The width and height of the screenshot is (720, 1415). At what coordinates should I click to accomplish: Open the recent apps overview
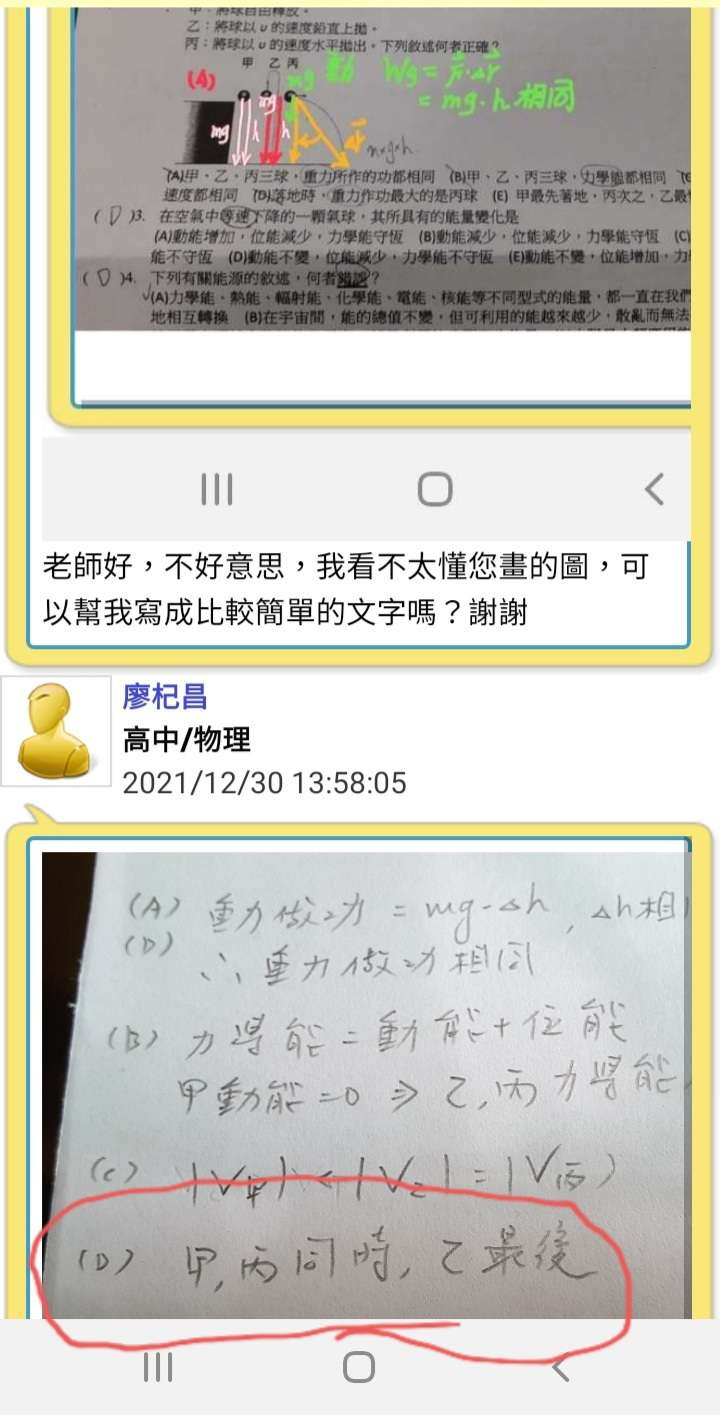pyautogui.click(x=158, y=1367)
